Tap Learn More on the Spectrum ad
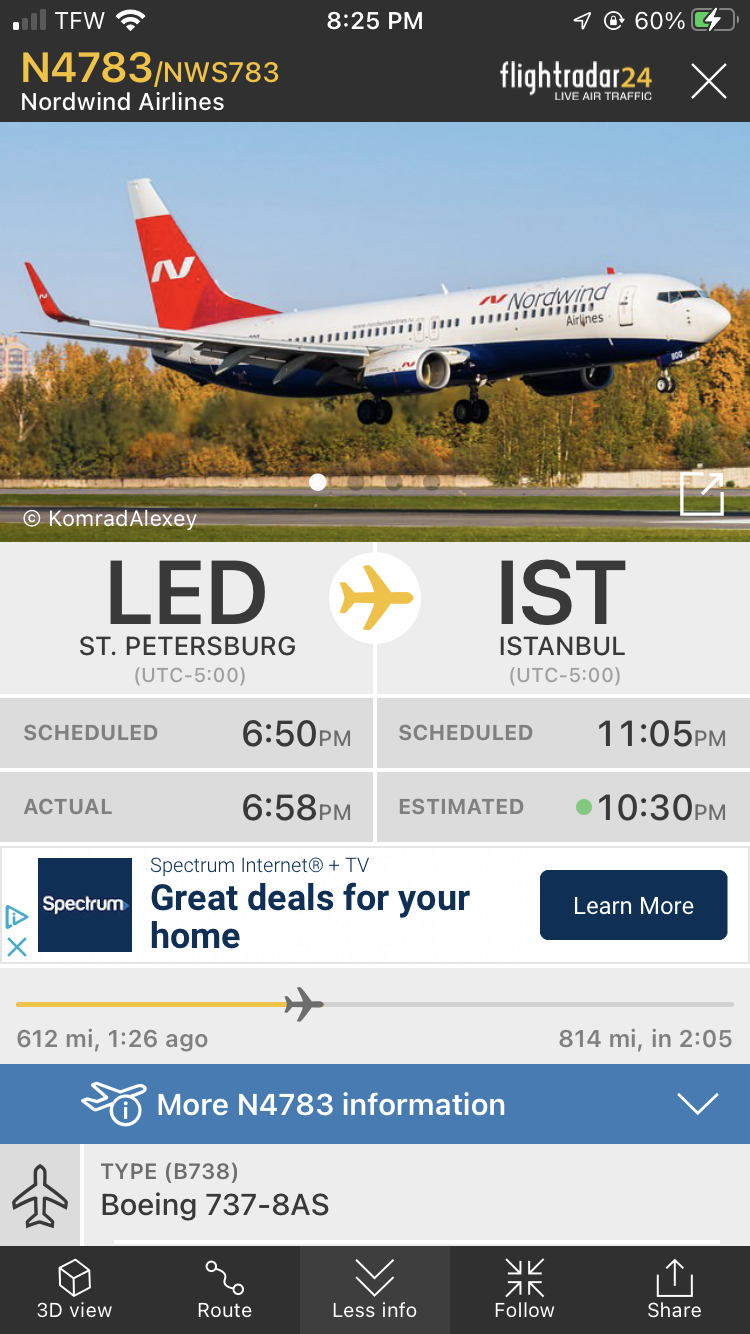Image resolution: width=750 pixels, height=1334 pixels. coord(633,905)
